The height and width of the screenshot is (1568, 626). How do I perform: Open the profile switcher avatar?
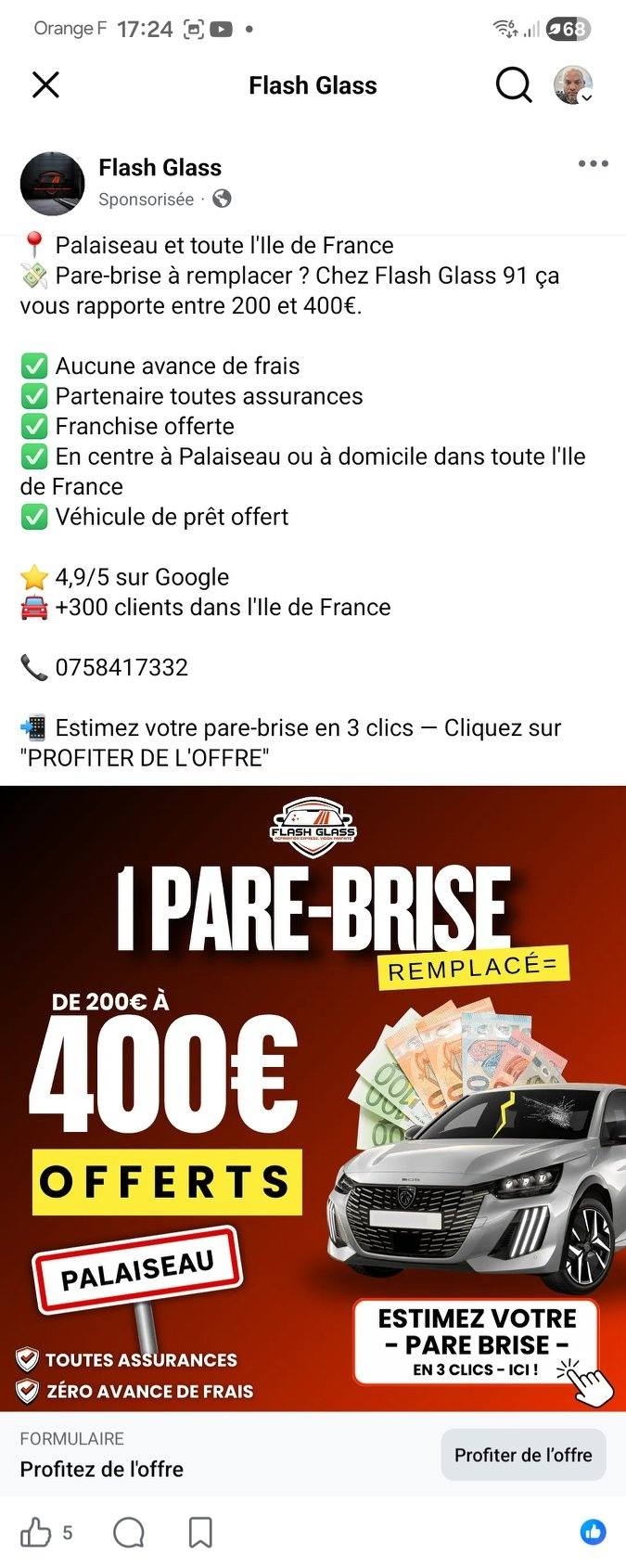[x=572, y=85]
